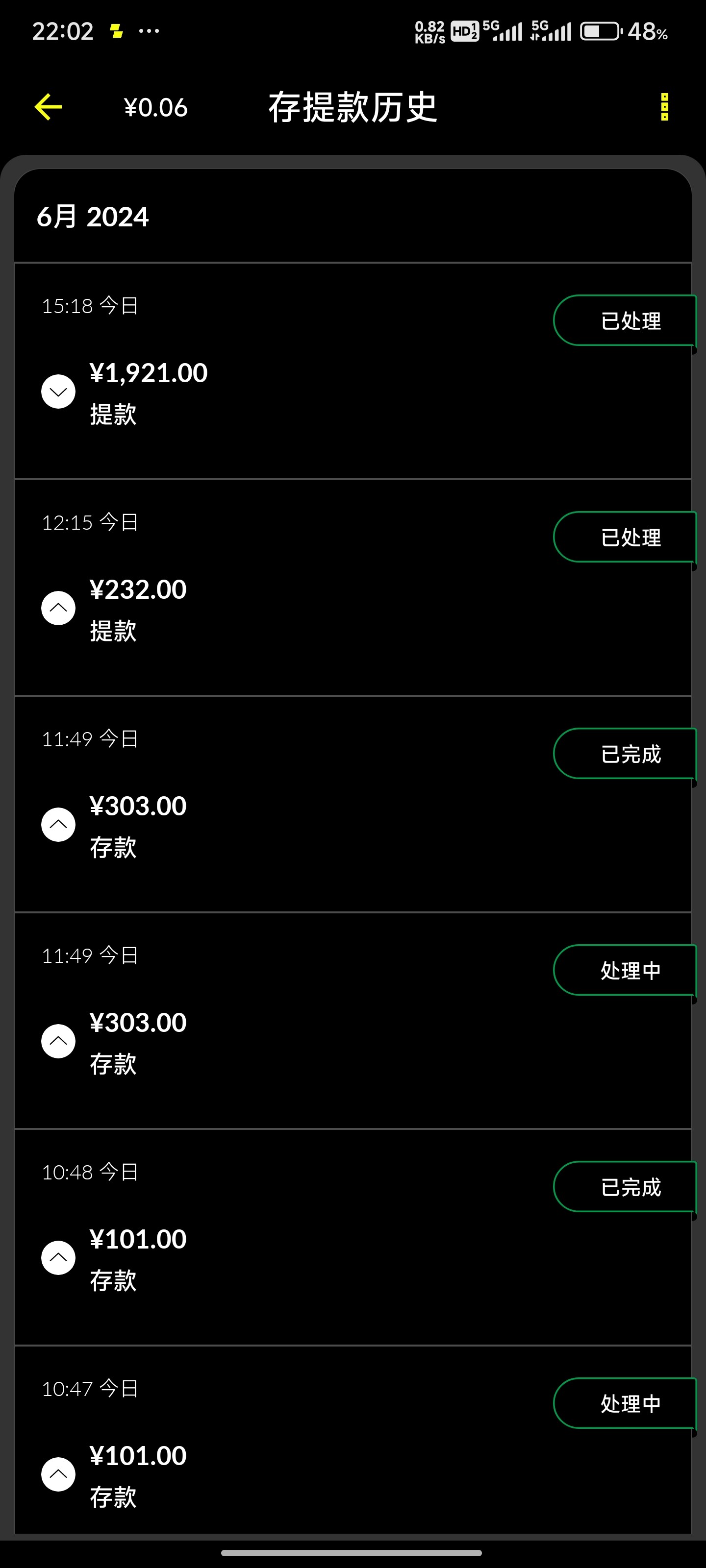706x1568 pixels.
Task: Expand the processing ¥303.00 deposit at 11:49
Action: pos(58,1041)
